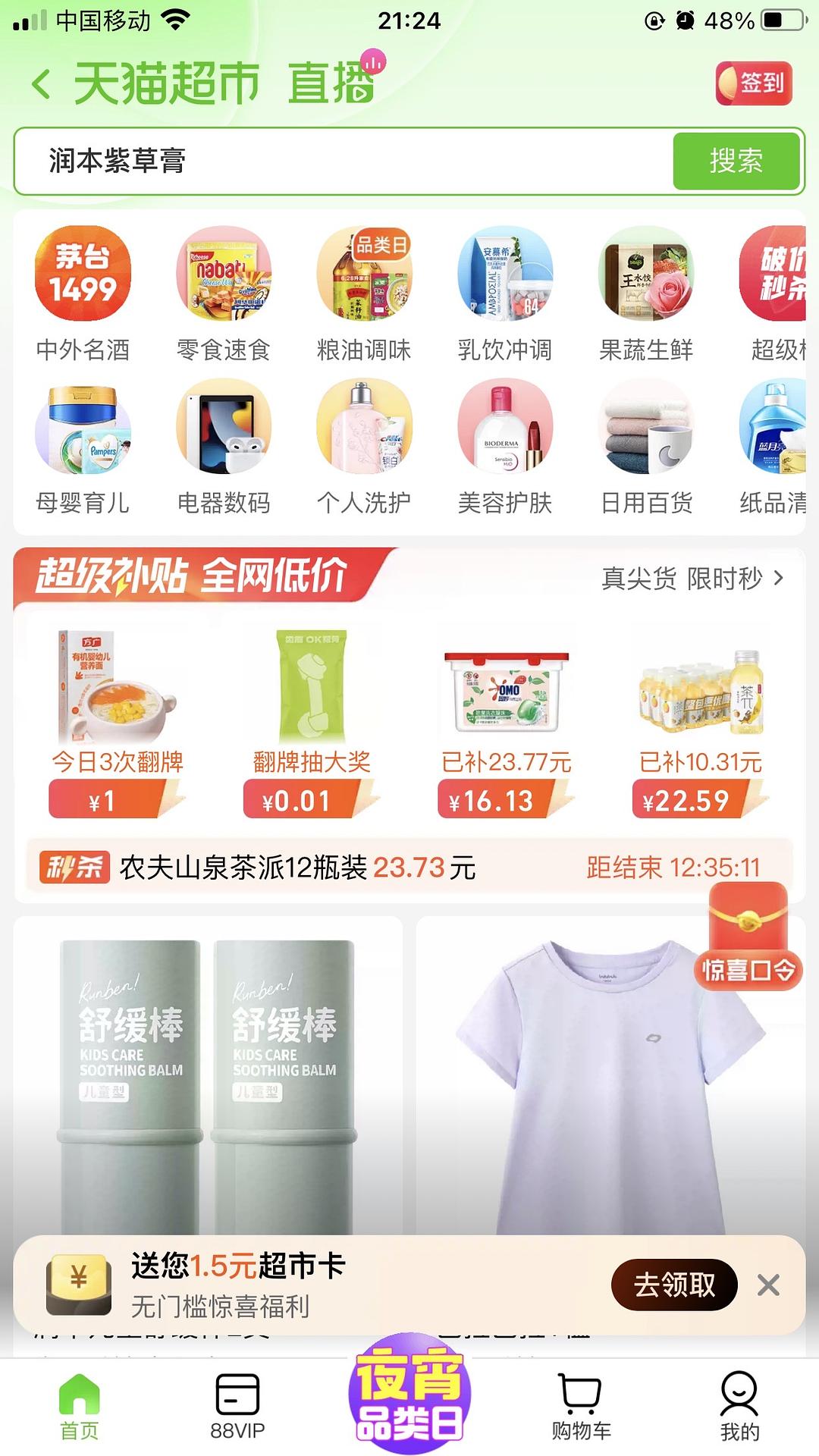
Task: Claim the supermarket card via 去领取
Action: pos(673,1285)
